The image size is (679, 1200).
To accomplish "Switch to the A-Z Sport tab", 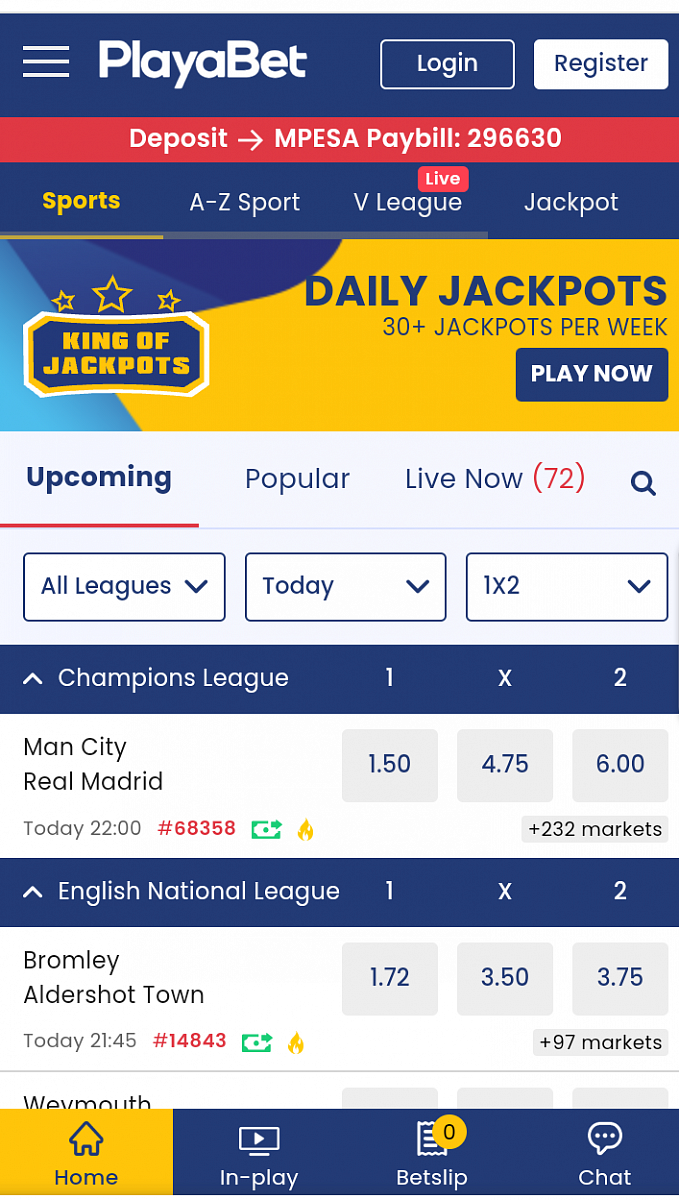I will pyautogui.click(x=244, y=203).
